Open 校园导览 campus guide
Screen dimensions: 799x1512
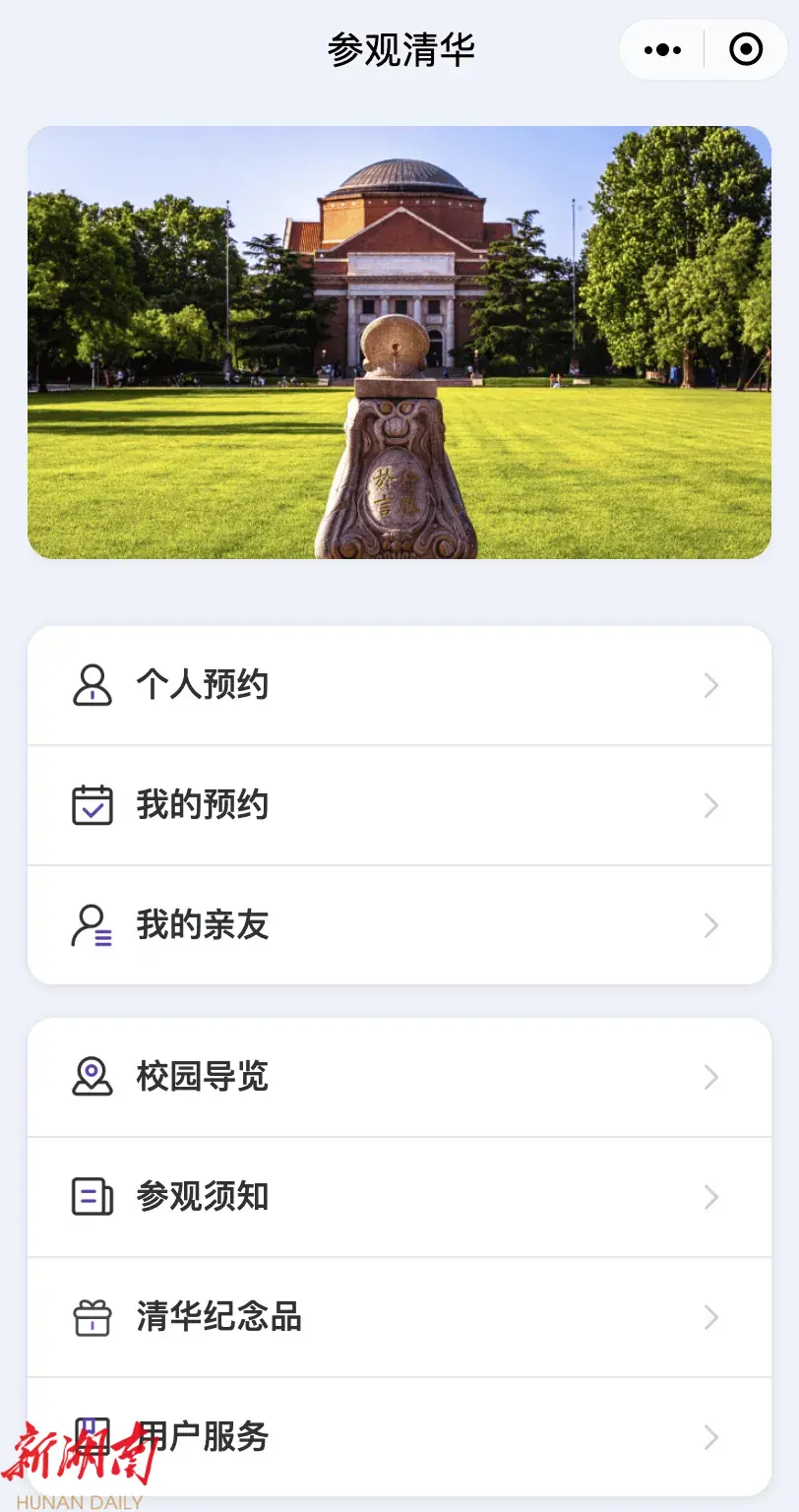399,1077
